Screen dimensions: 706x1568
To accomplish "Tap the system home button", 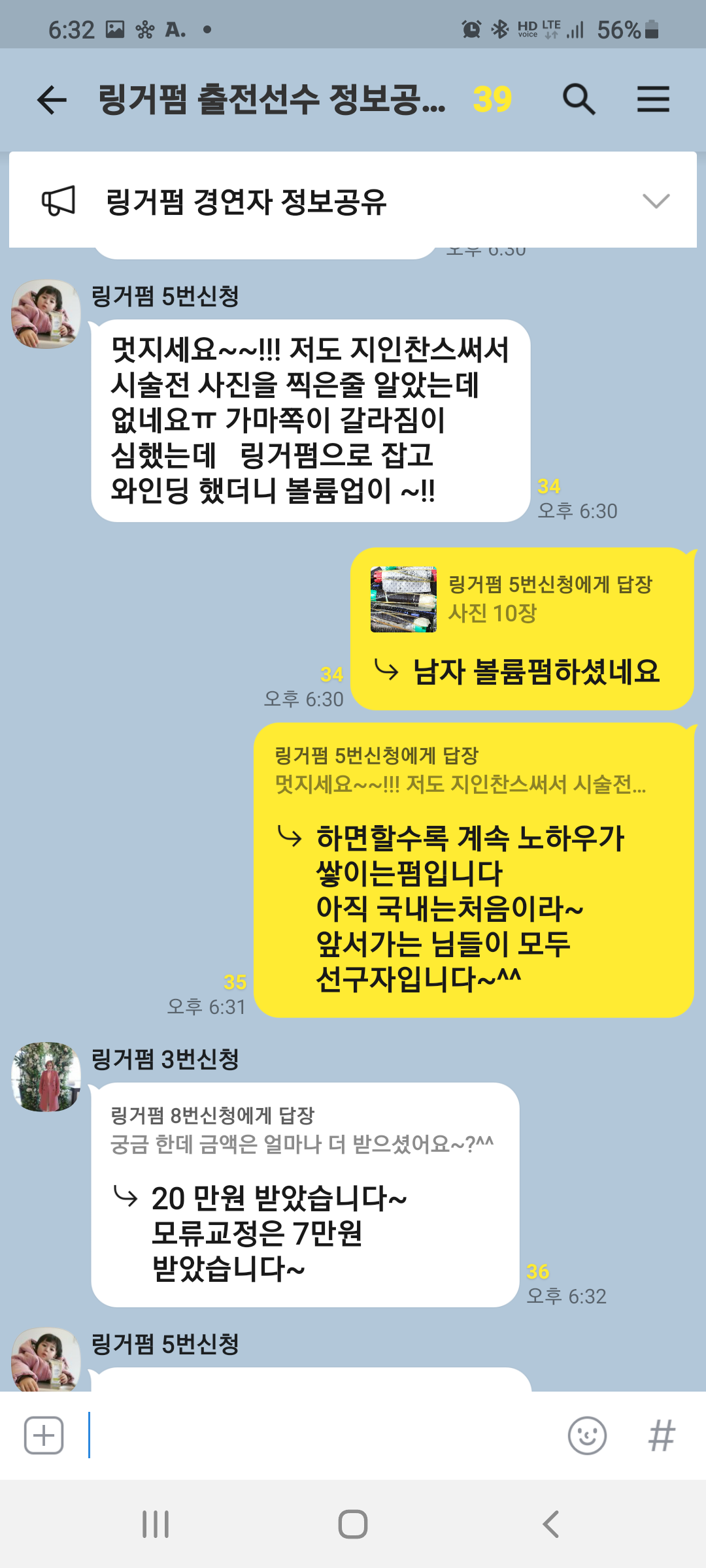I will pos(353,1524).
